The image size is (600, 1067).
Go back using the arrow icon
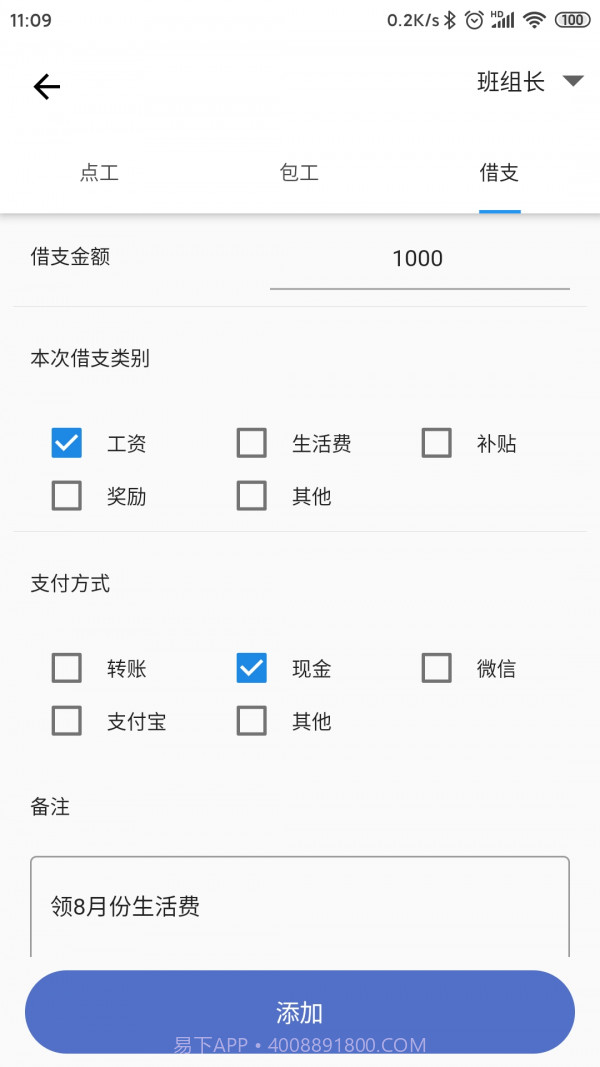click(47, 87)
